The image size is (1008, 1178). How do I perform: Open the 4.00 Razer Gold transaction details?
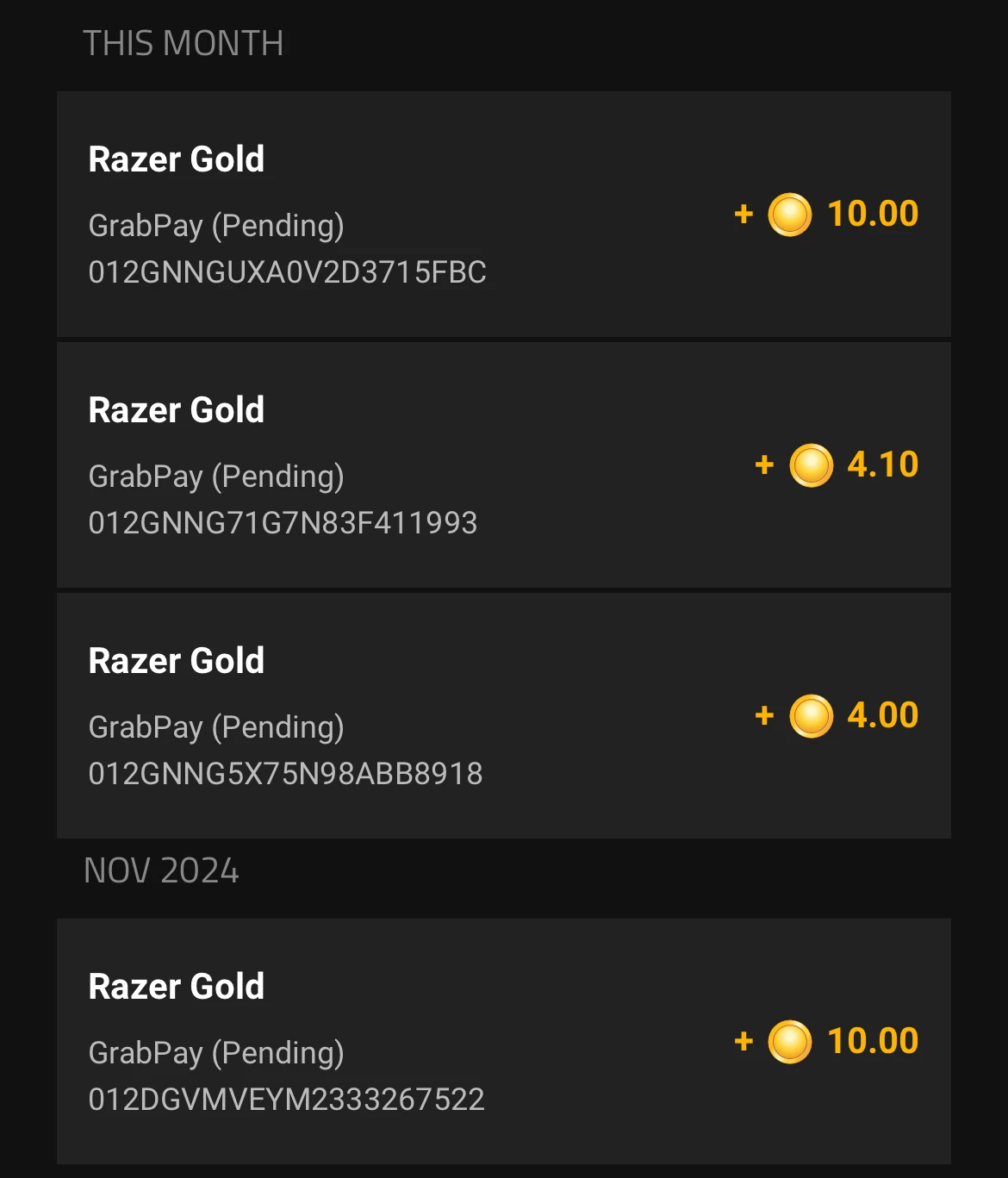503,715
